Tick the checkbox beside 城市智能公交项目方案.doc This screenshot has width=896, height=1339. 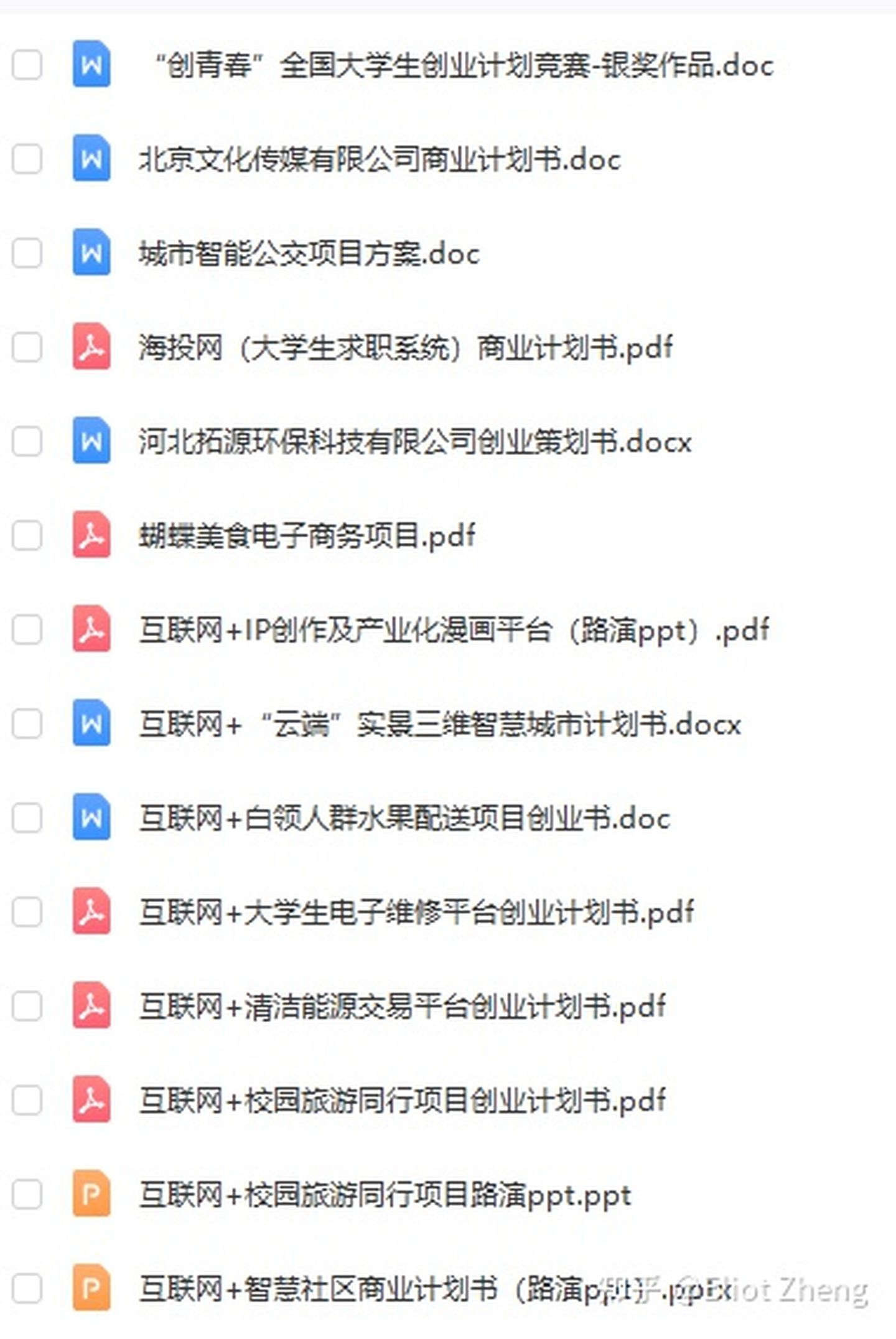[27, 253]
